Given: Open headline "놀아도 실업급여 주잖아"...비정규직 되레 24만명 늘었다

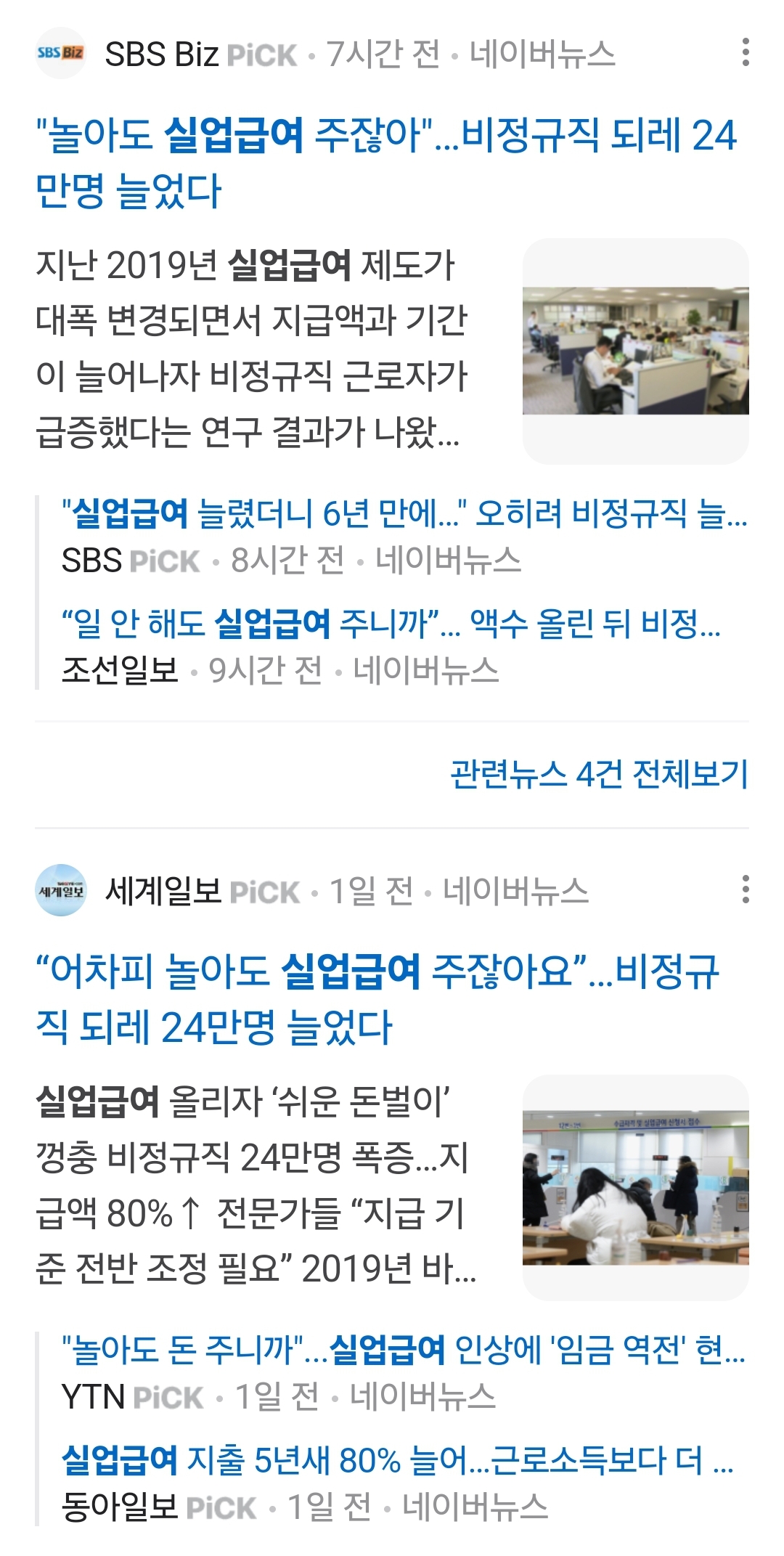Looking at the screenshot, I should click(385, 163).
